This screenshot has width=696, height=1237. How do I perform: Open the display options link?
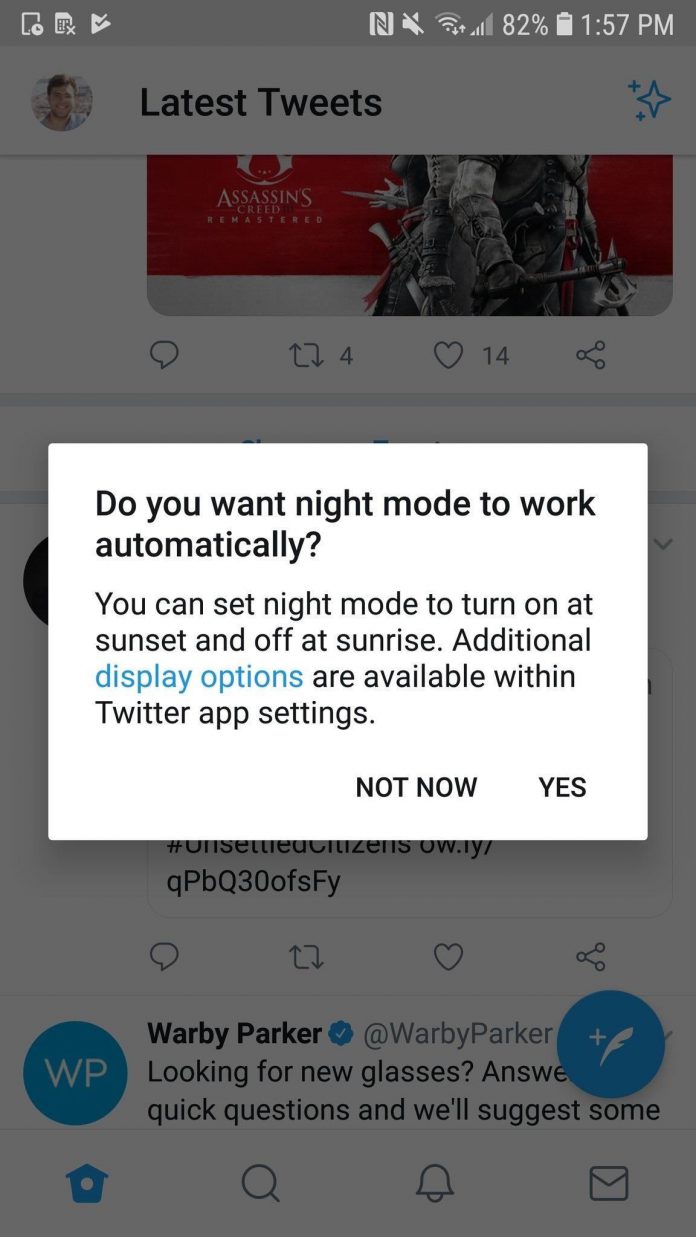[x=199, y=677]
